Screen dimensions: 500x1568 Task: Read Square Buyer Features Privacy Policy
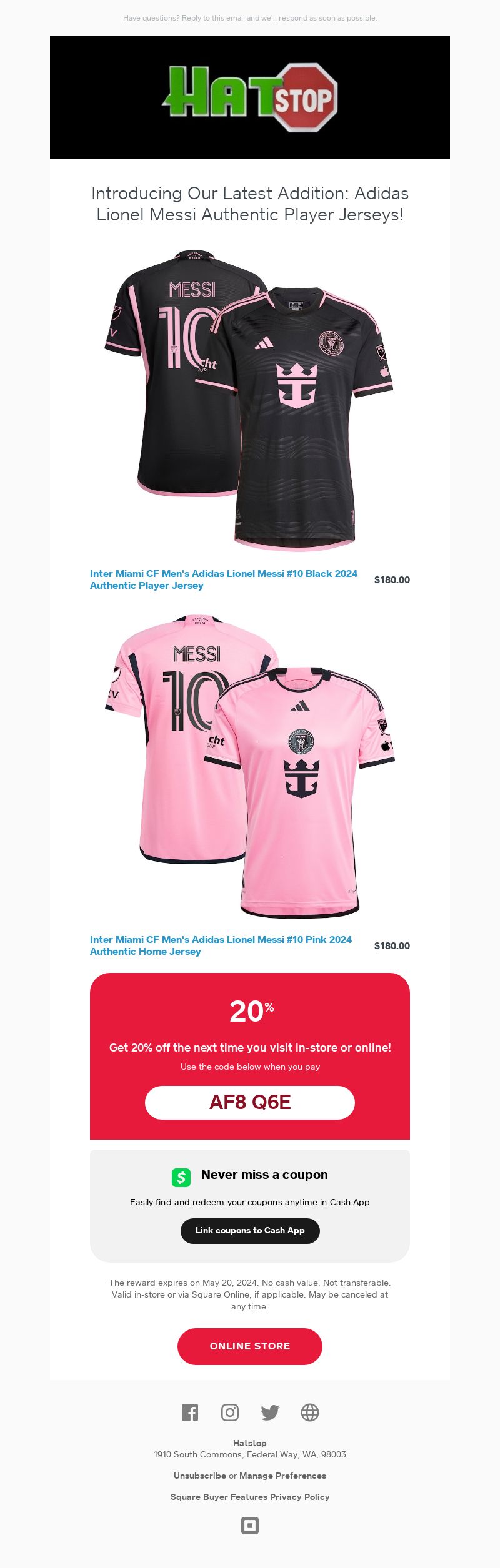(x=250, y=1497)
